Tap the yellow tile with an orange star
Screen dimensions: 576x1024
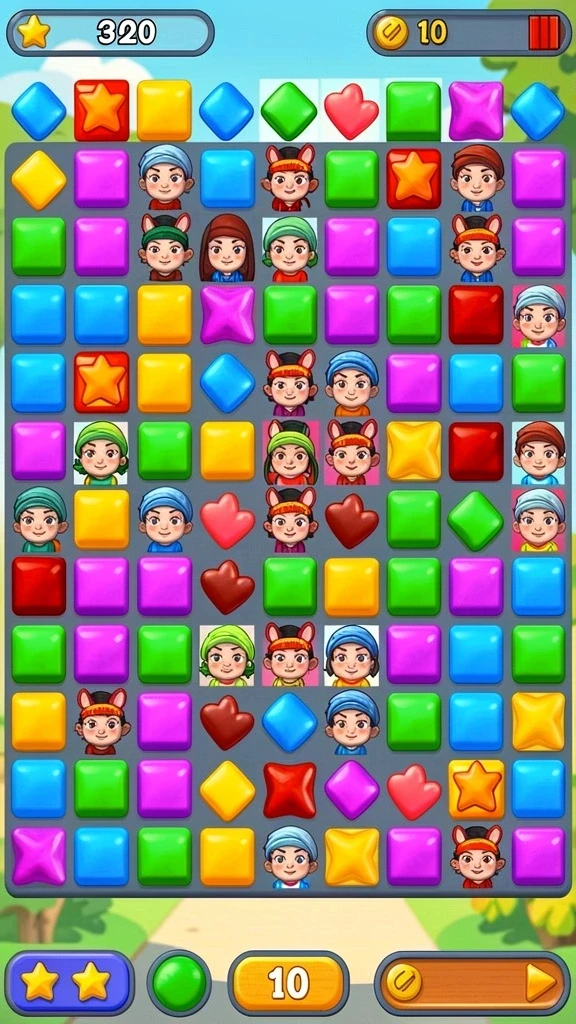[477, 788]
